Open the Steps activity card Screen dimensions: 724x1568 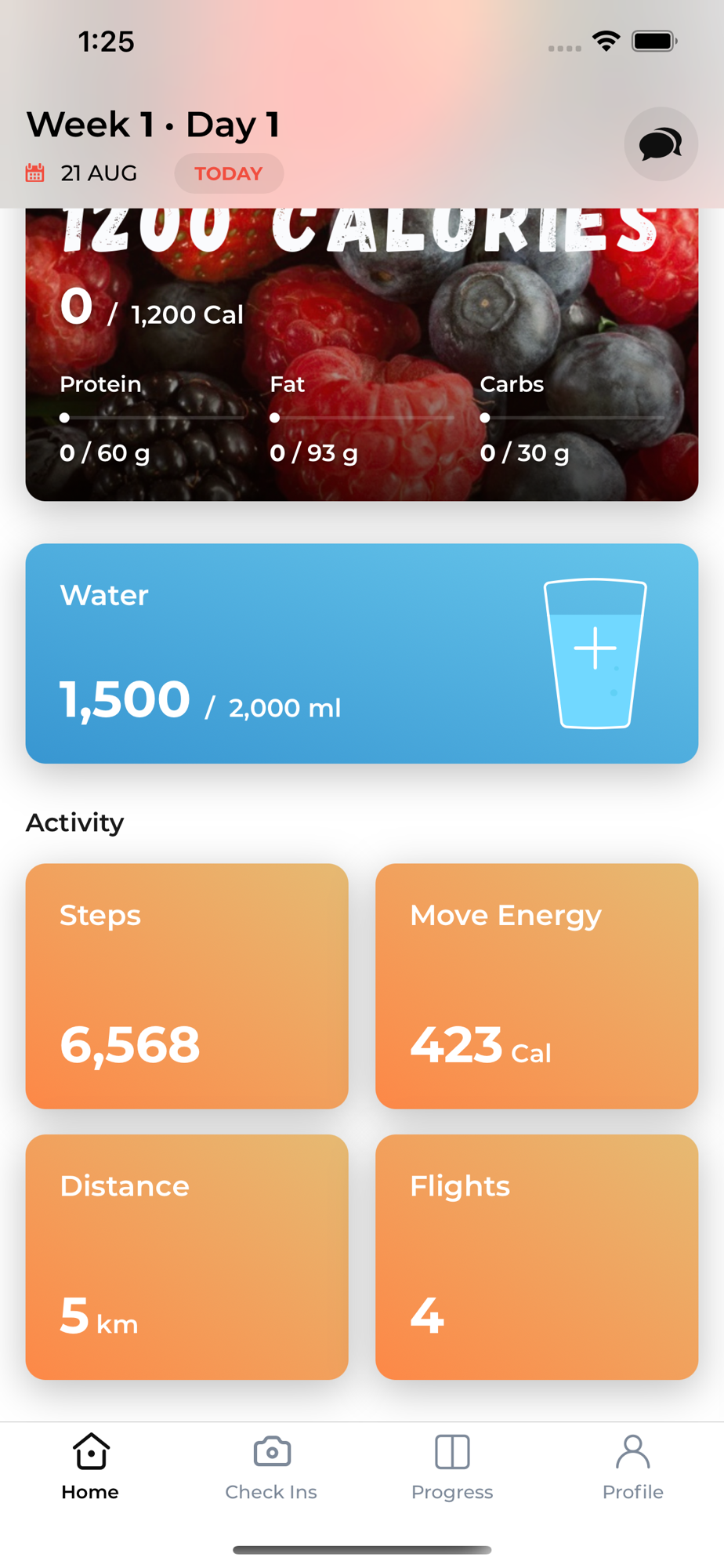click(x=187, y=986)
